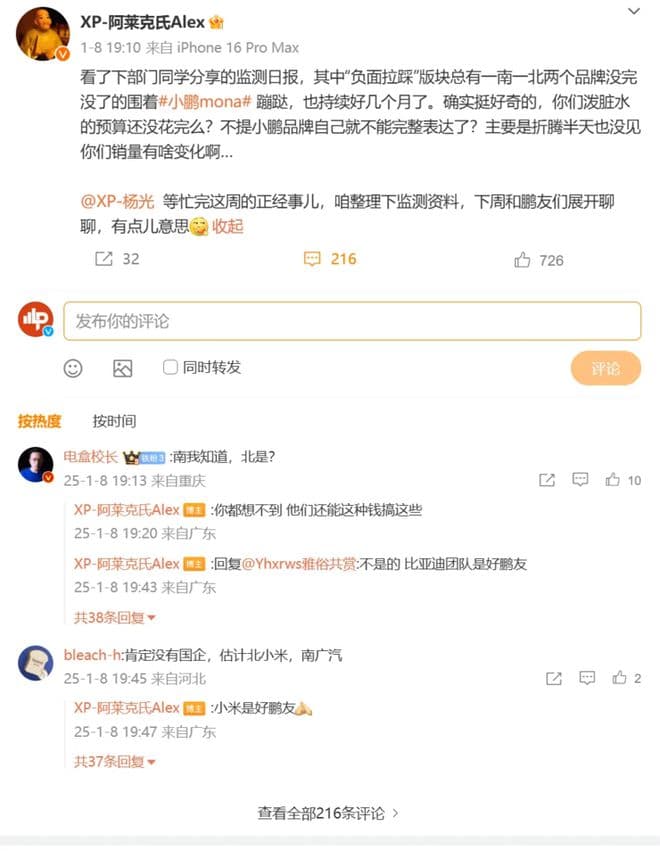Viewport: 660px width, 851px height.
Task: Open the @XP-杨光 mention
Action: 120,202
